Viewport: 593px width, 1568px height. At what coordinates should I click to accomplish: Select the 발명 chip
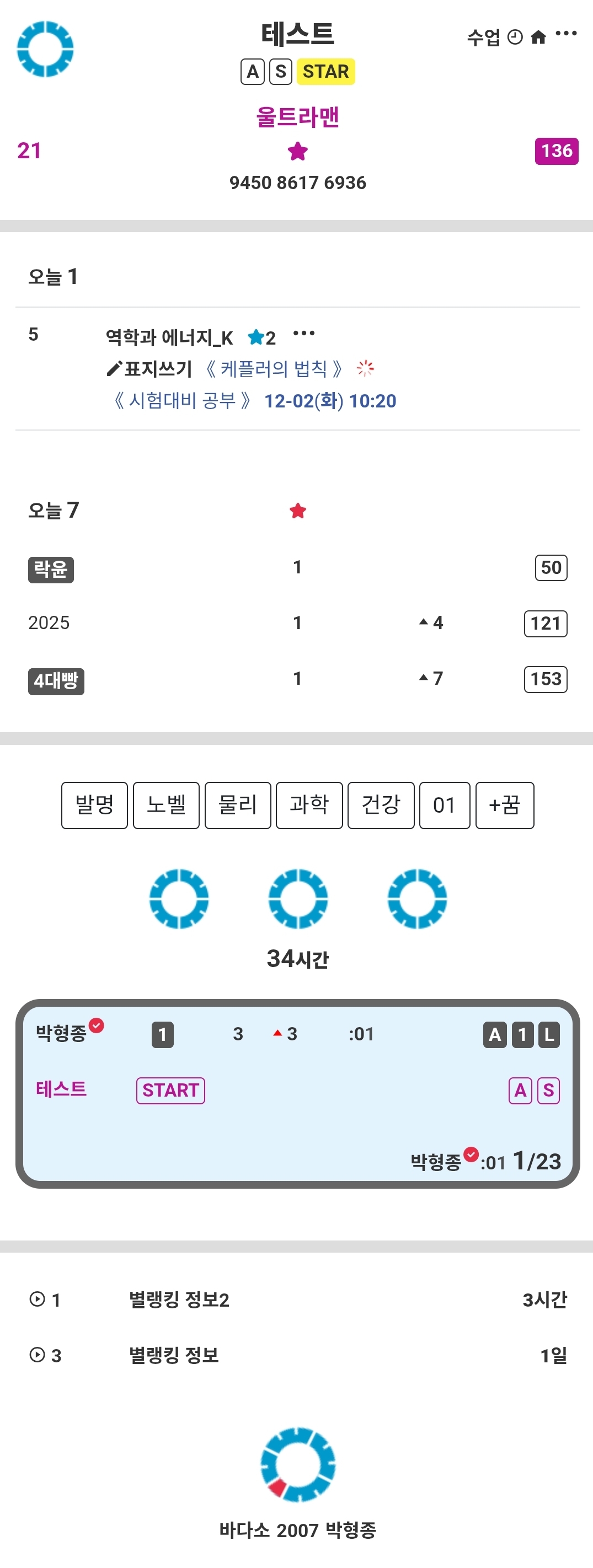tap(94, 806)
